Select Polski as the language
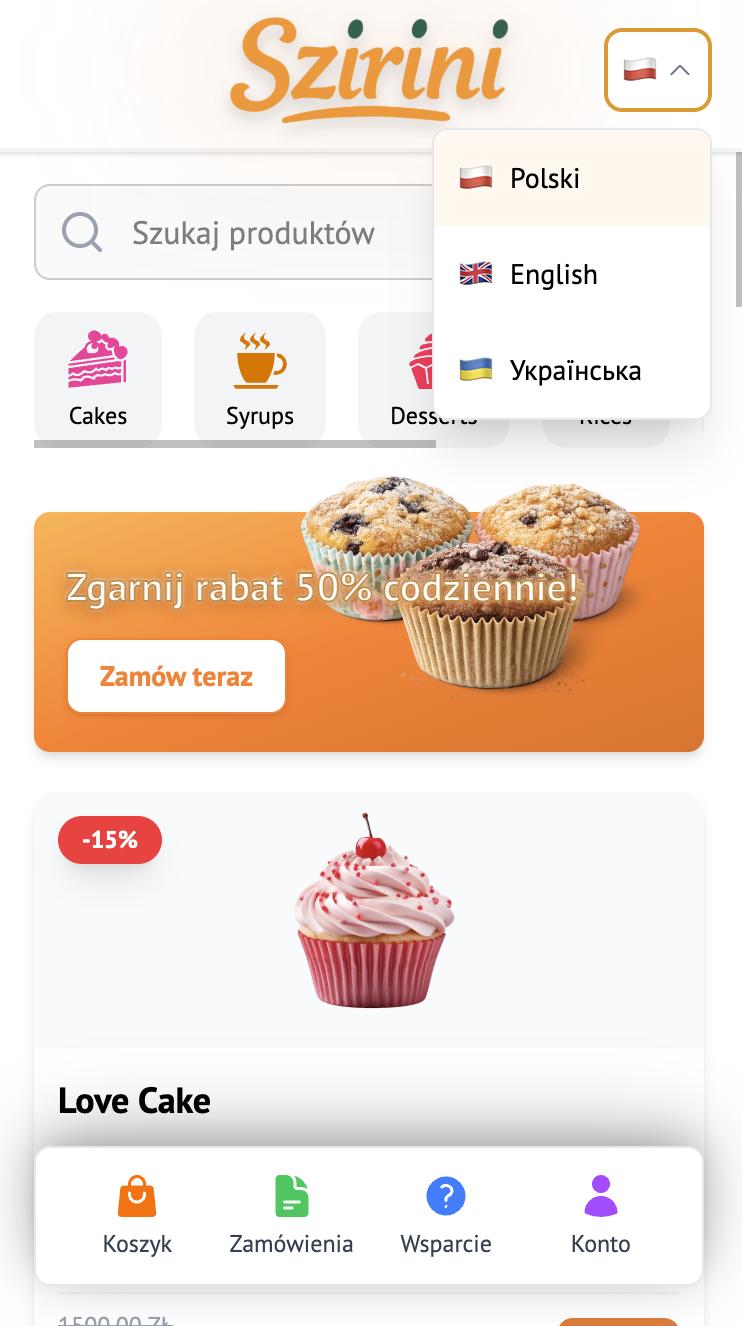Screen dimensions: 742x1326 pos(545,178)
